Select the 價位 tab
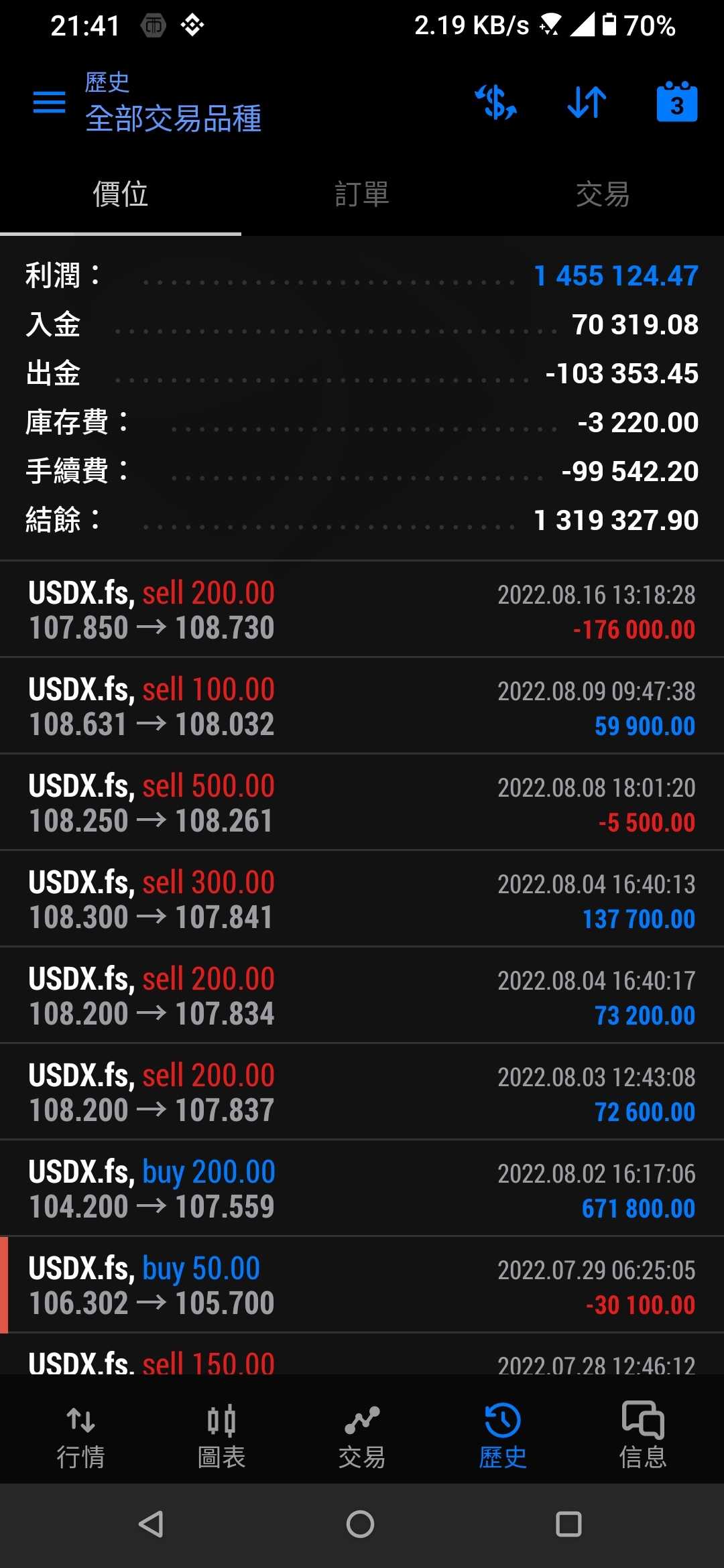The width and height of the screenshot is (724, 1568). pos(121,194)
